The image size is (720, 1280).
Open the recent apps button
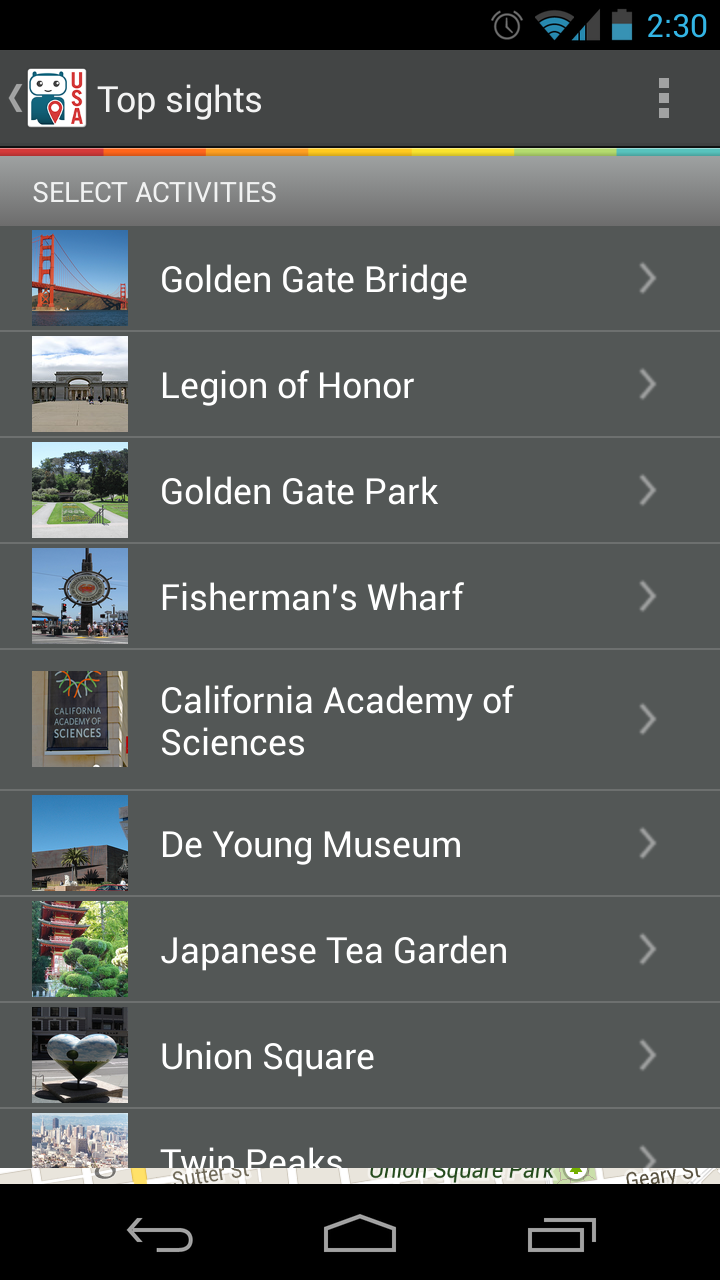(x=560, y=1234)
